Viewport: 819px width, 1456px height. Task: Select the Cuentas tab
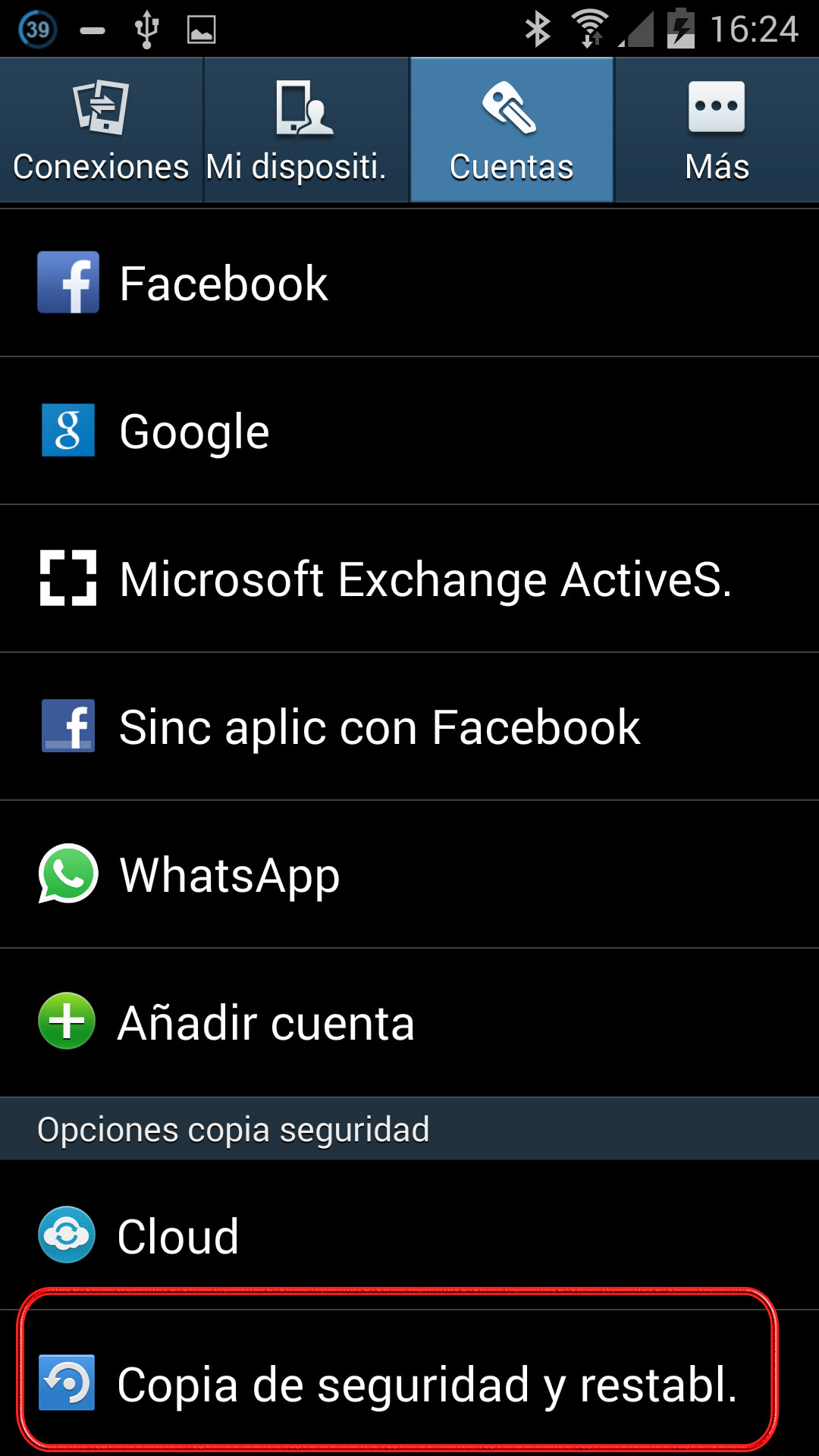511,130
